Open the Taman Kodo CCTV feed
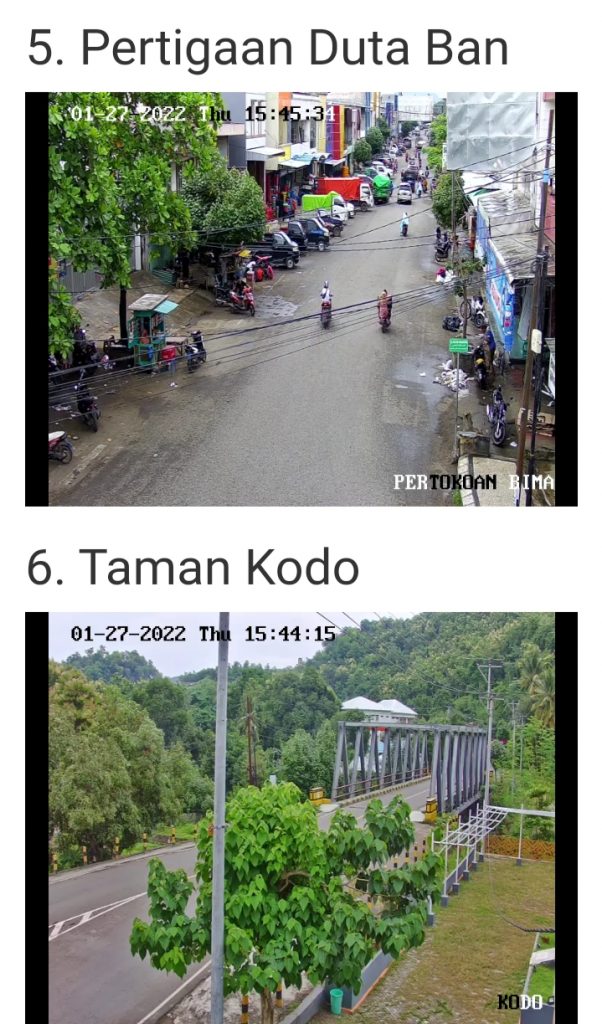Image resolution: width=602 pixels, height=1024 pixels. [x=301, y=817]
